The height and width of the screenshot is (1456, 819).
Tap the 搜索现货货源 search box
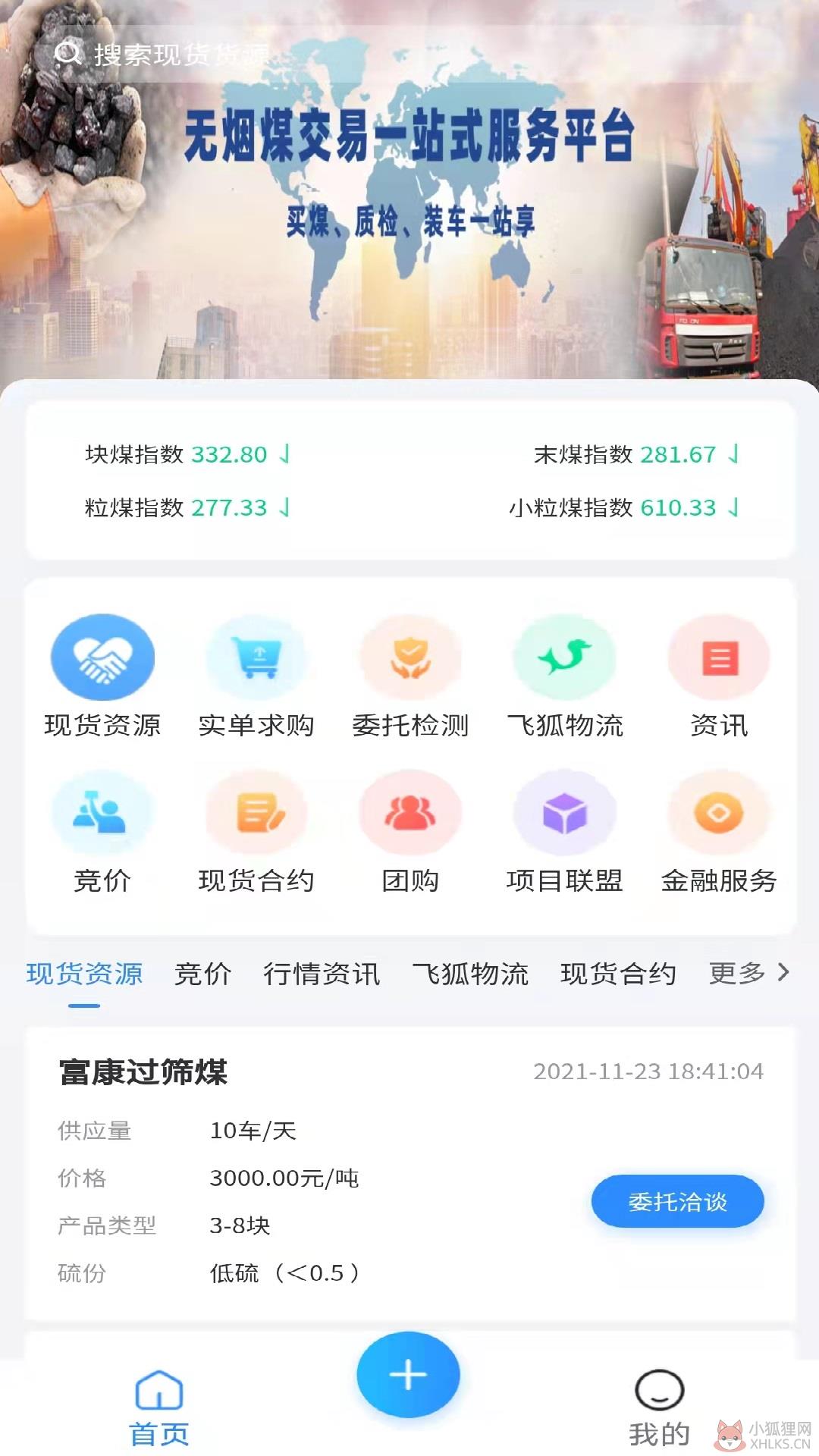409,54
